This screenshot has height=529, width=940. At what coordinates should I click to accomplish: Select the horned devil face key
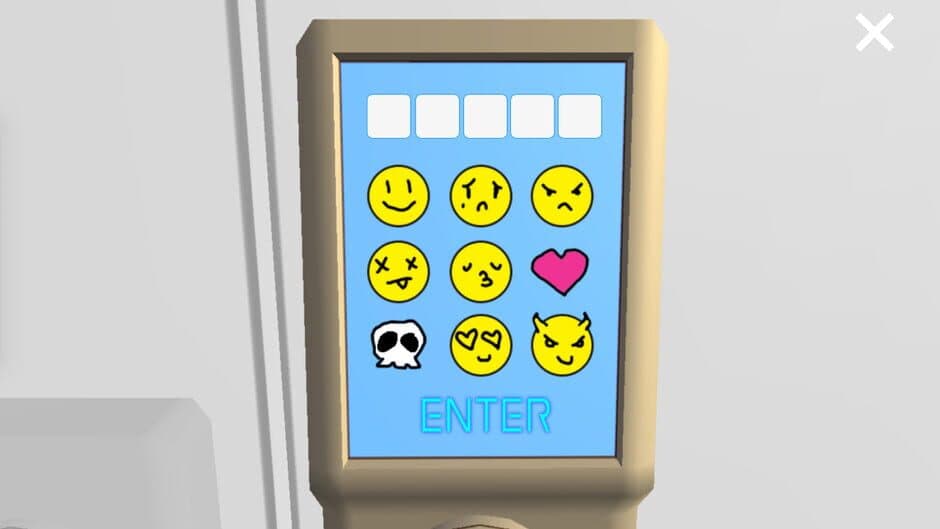562,344
